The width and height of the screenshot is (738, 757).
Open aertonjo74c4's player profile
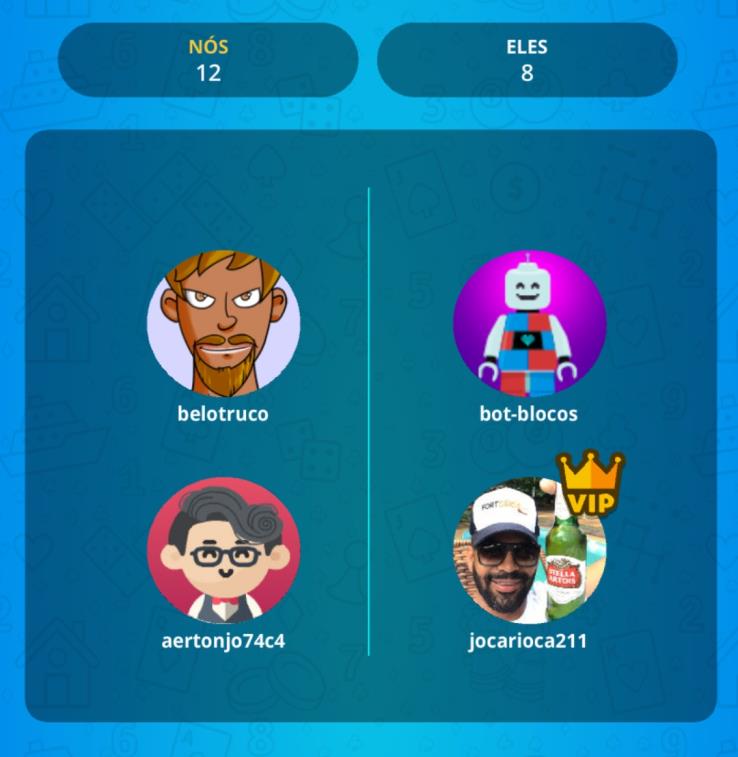(223, 550)
